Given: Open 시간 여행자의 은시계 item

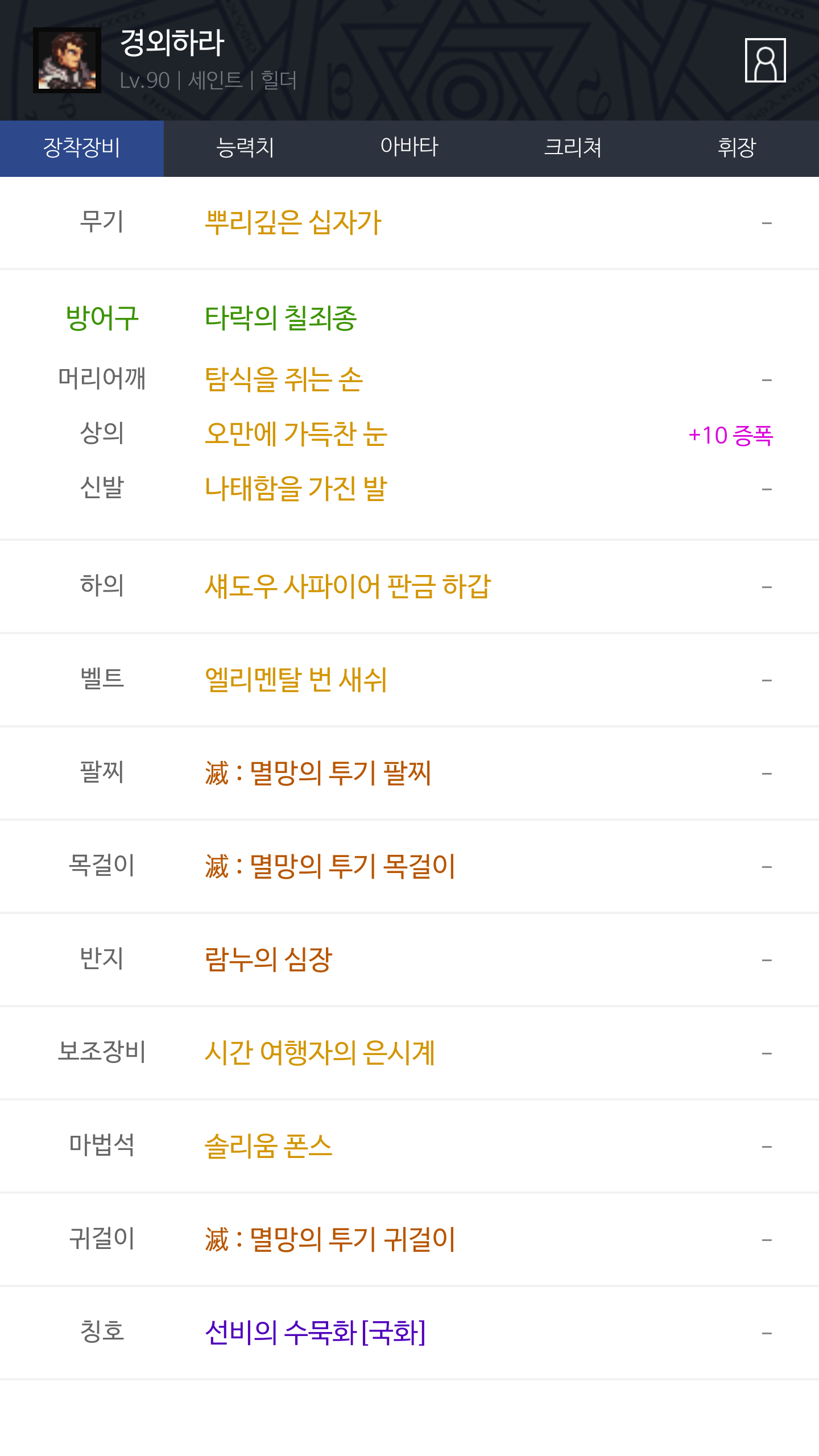Looking at the screenshot, I should point(320,1053).
